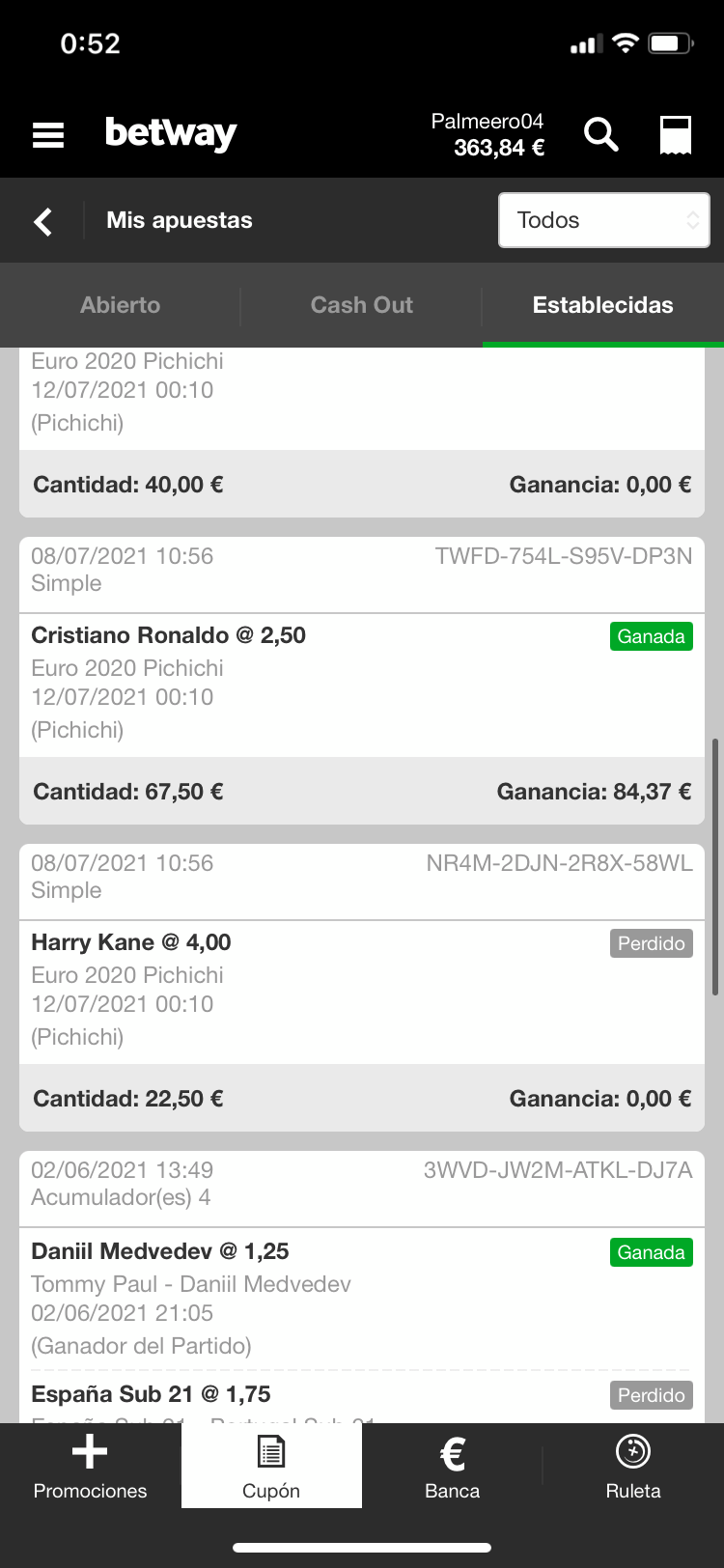Open the search magnifier

click(600, 134)
